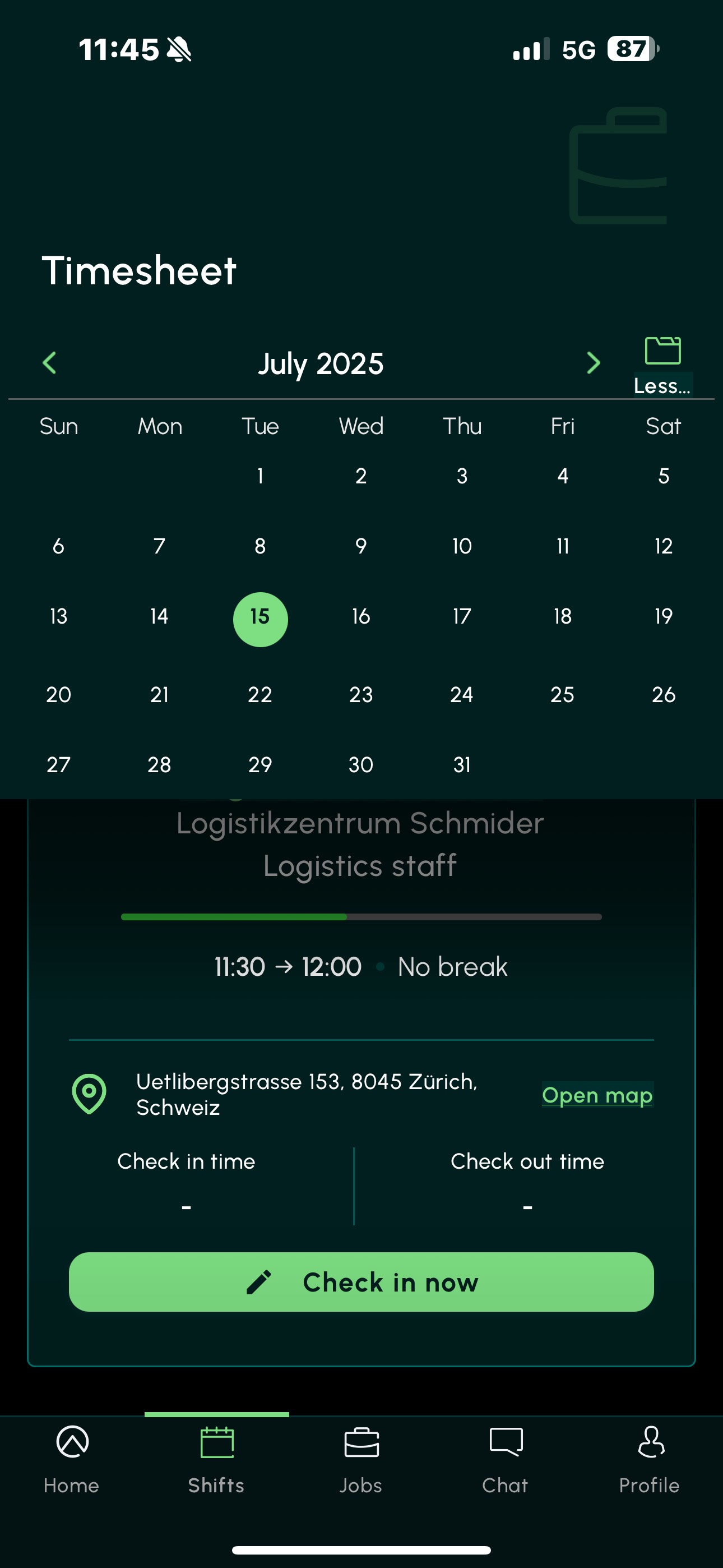Select July 1 in the calendar
The height and width of the screenshot is (1568, 723).
click(x=261, y=476)
